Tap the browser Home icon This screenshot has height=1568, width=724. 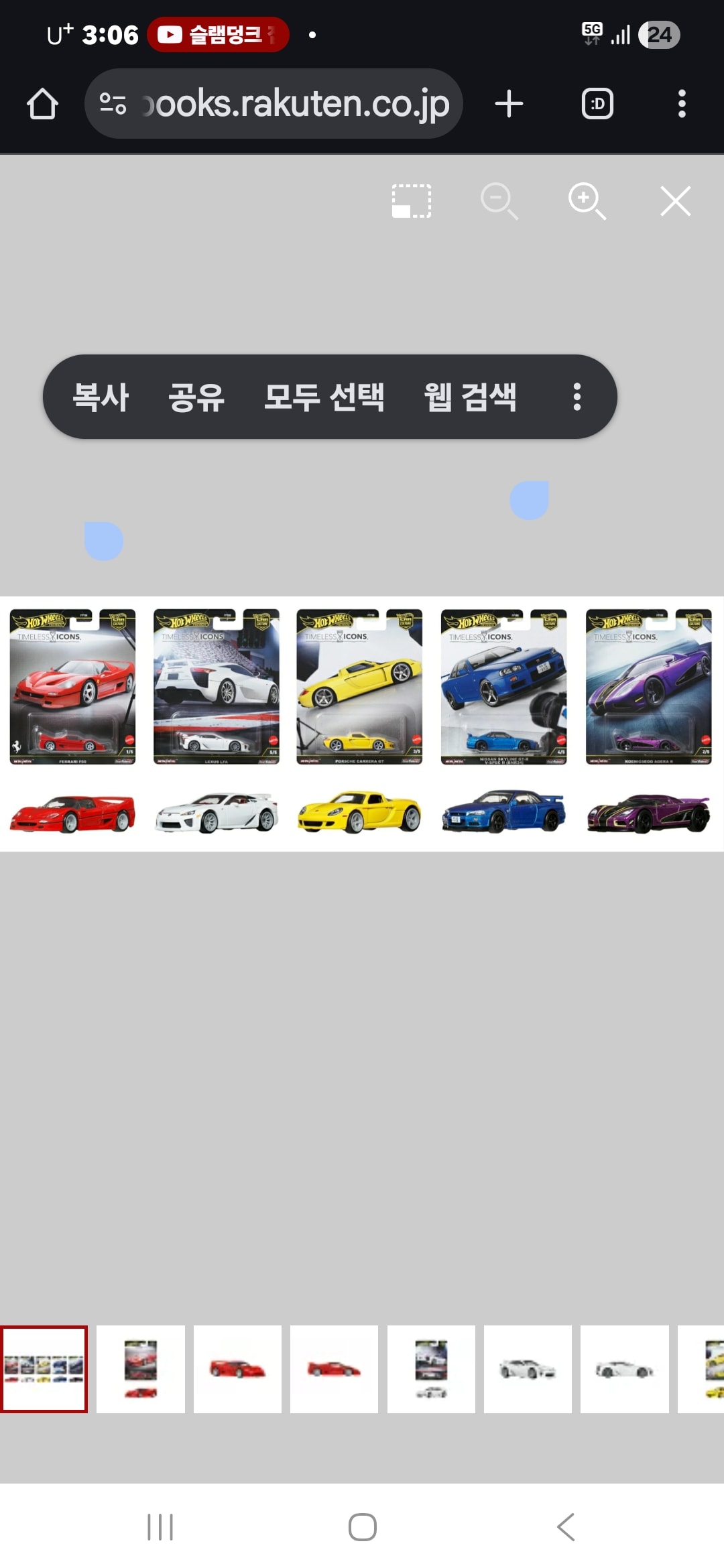(x=42, y=103)
